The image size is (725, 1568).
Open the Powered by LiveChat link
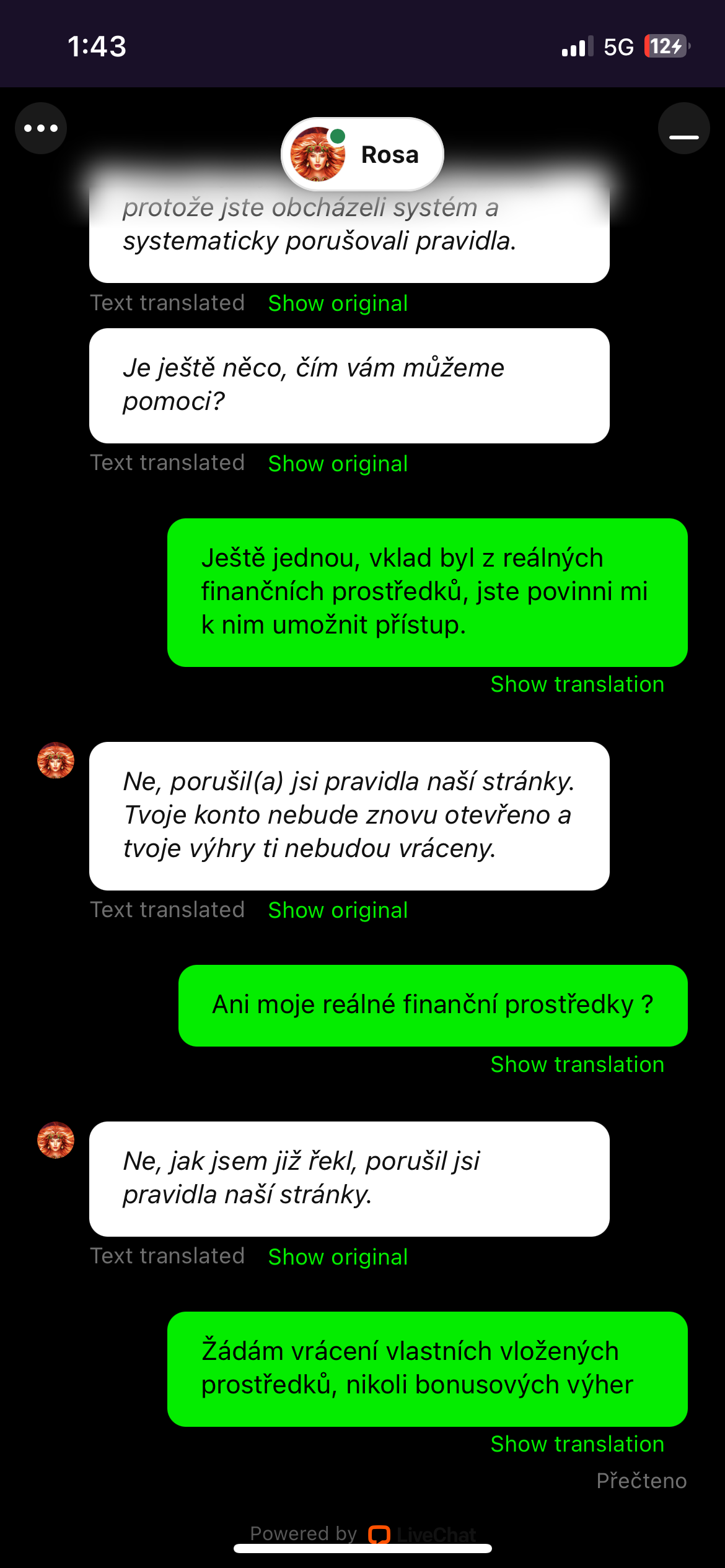(x=363, y=1534)
